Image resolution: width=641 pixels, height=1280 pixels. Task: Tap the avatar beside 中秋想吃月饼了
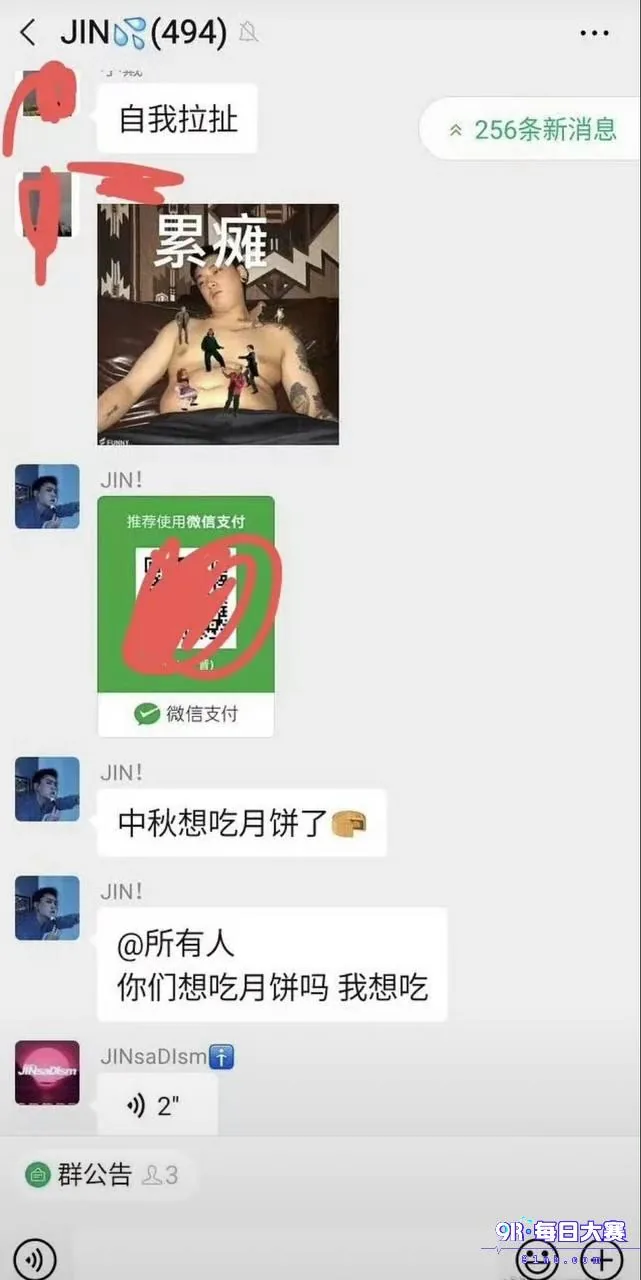(47, 789)
